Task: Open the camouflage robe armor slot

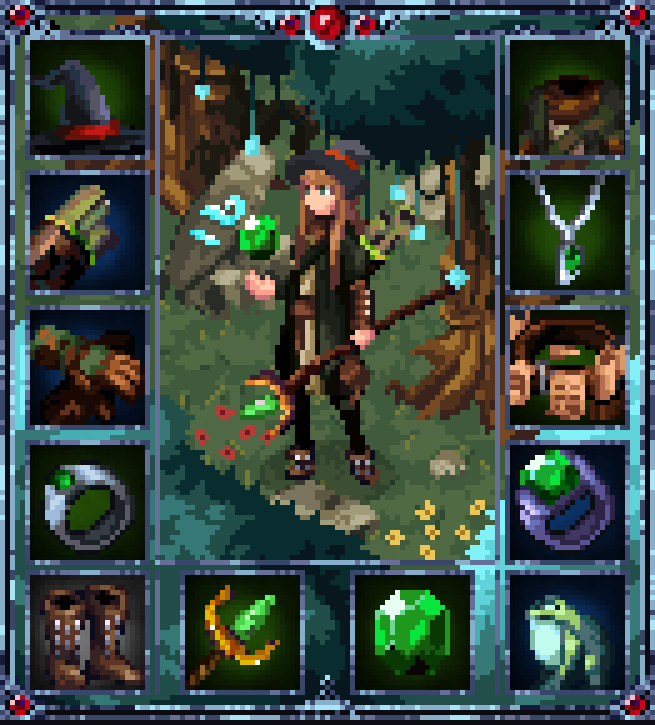Action: 567,98
